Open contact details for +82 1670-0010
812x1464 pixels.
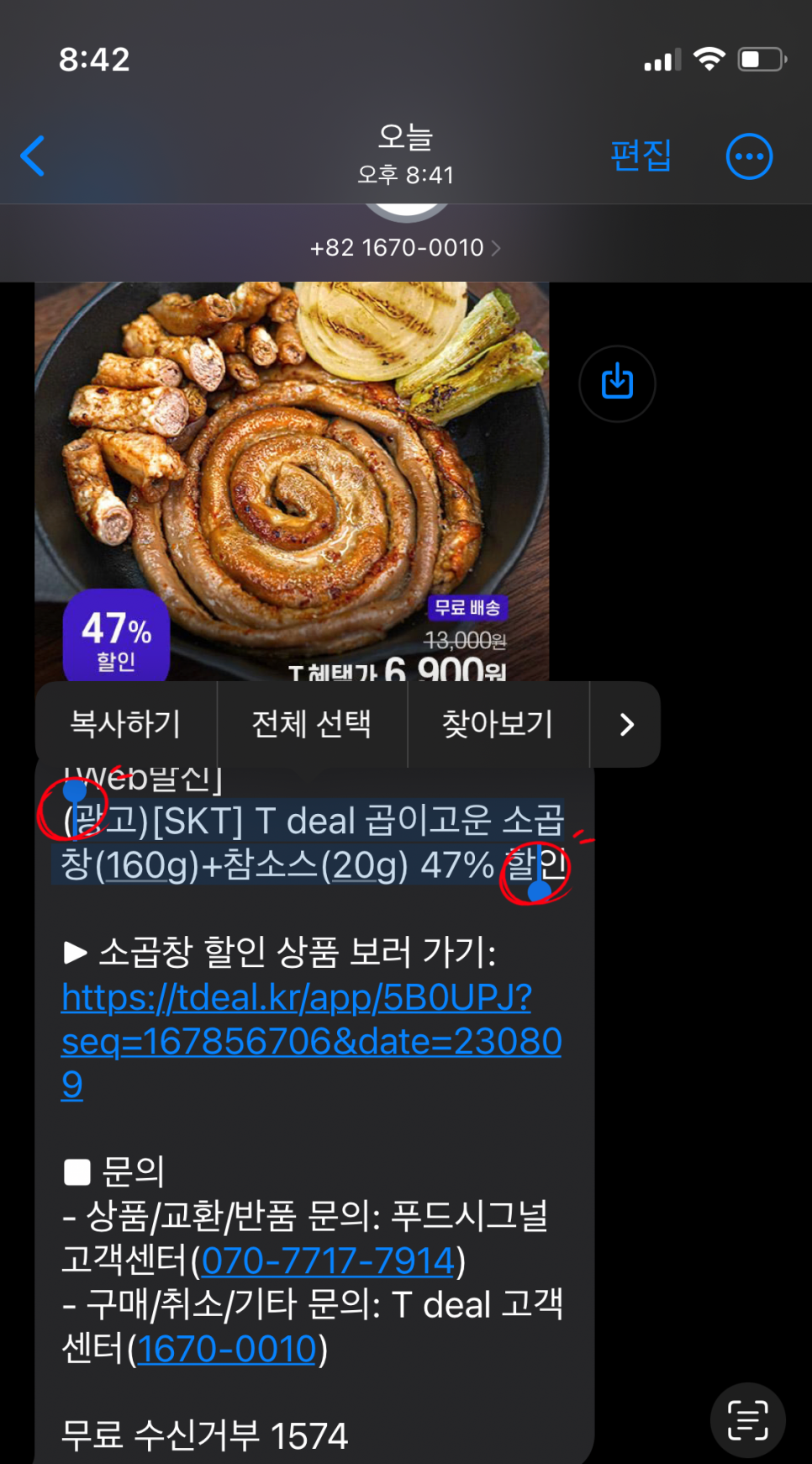click(x=405, y=248)
